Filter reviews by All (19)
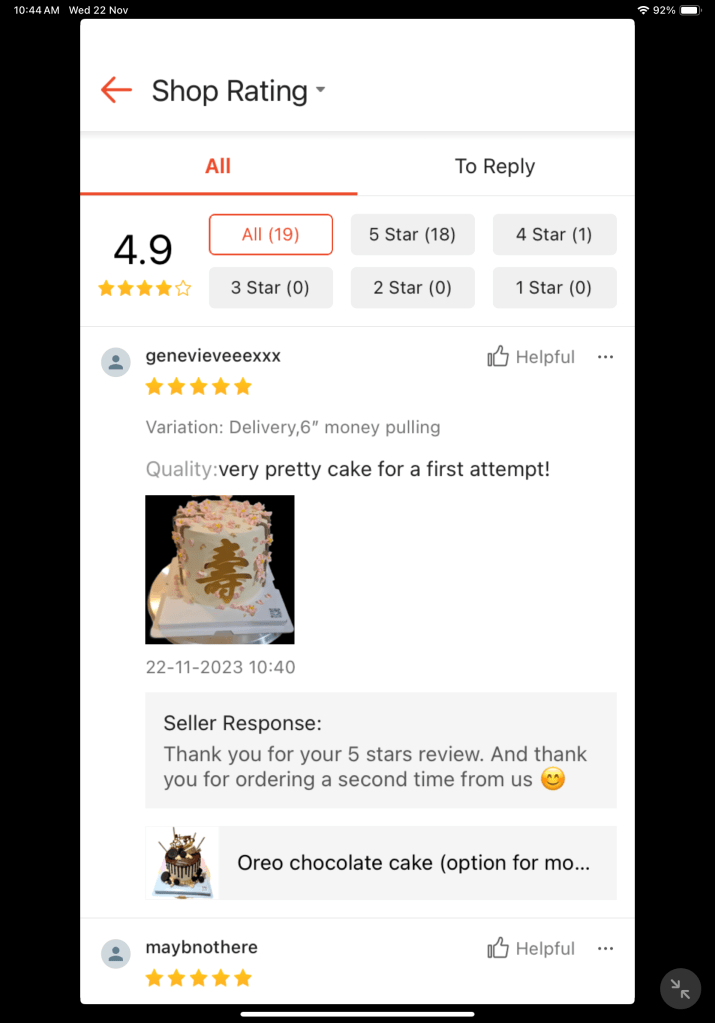715x1023 pixels. (271, 234)
